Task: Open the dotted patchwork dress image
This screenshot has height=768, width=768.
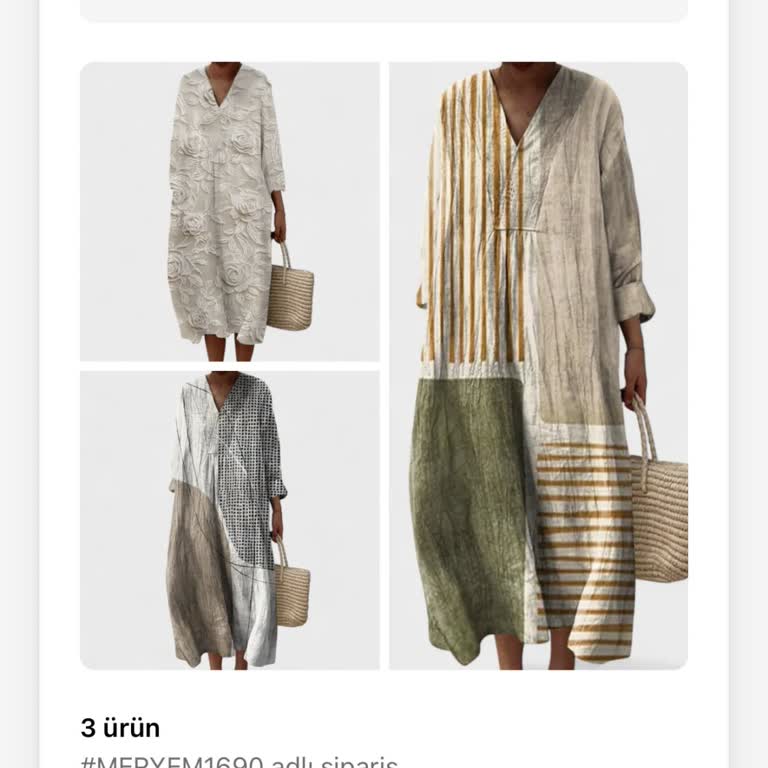Action: pos(229,520)
